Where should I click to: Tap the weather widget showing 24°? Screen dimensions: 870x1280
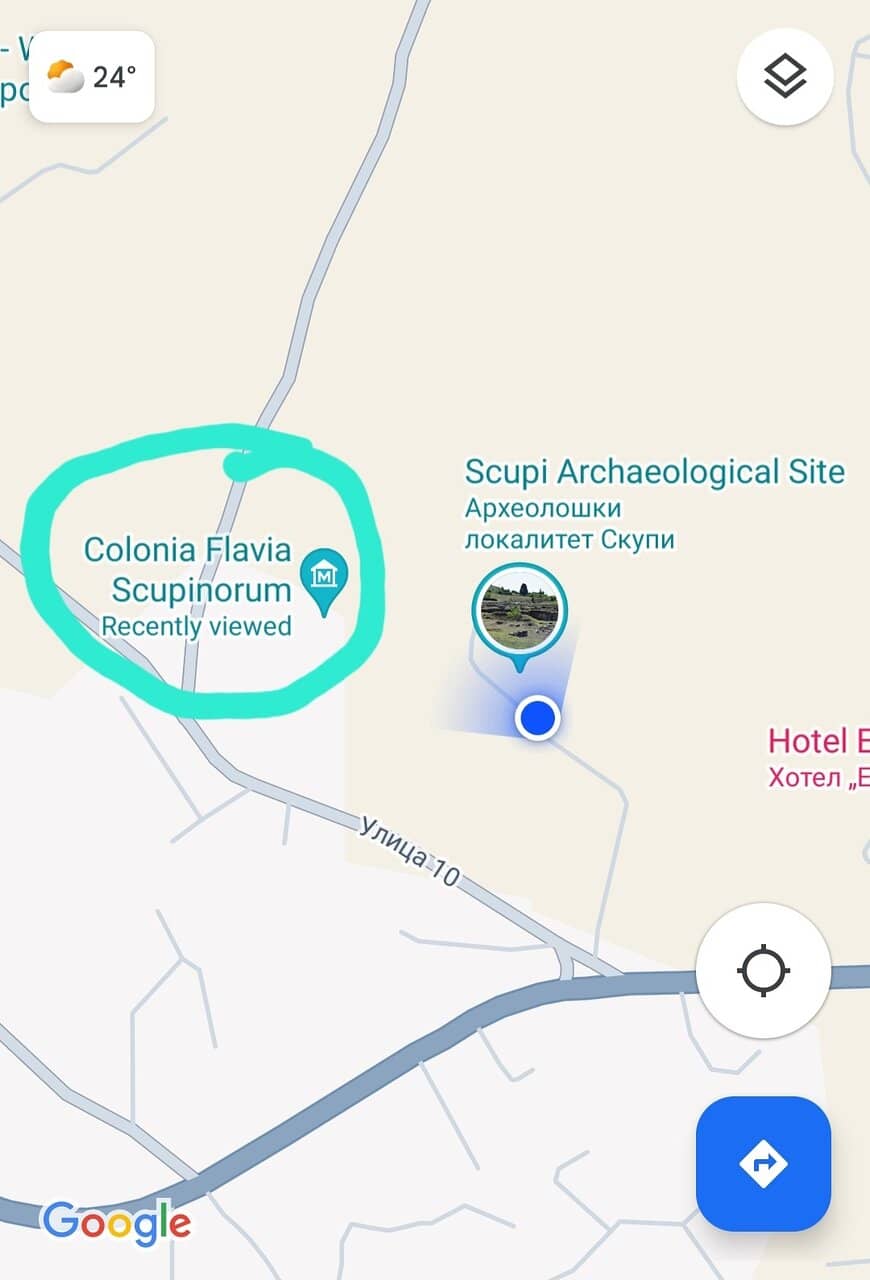click(92, 77)
